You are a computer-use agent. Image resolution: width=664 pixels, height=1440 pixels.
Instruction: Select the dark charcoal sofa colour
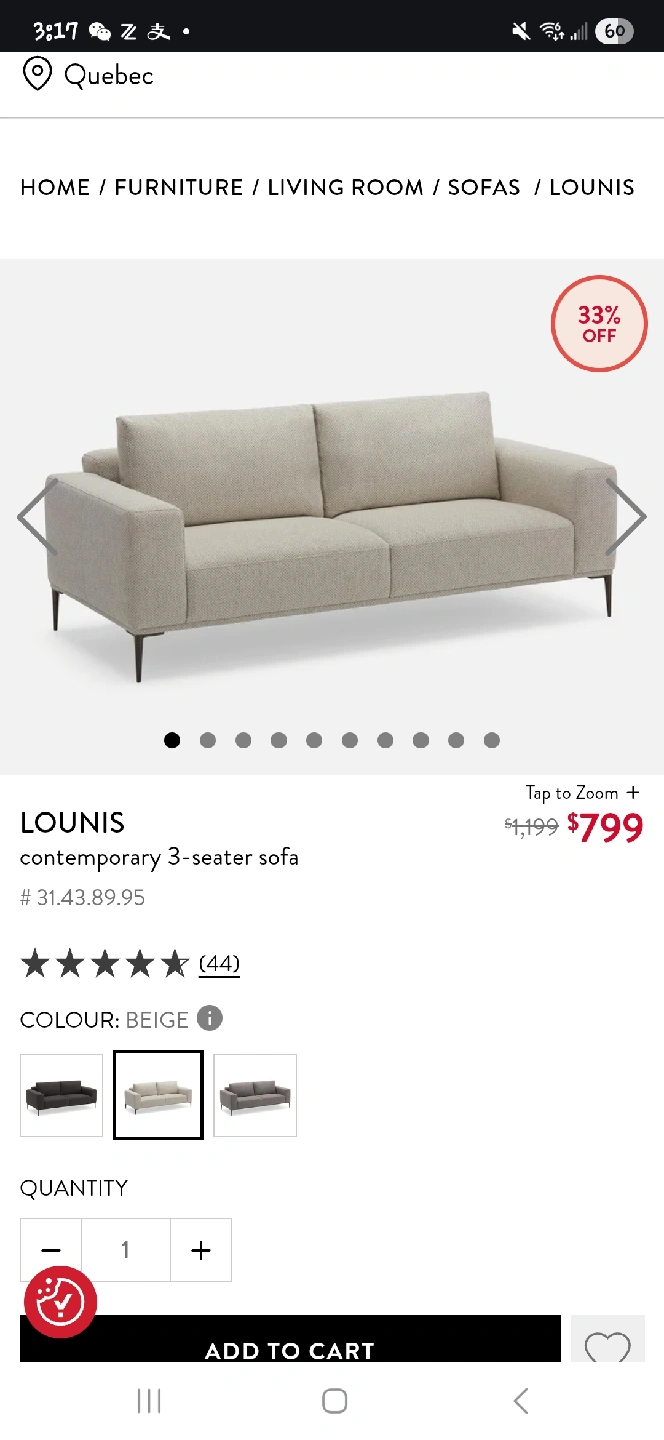(x=61, y=1095)
